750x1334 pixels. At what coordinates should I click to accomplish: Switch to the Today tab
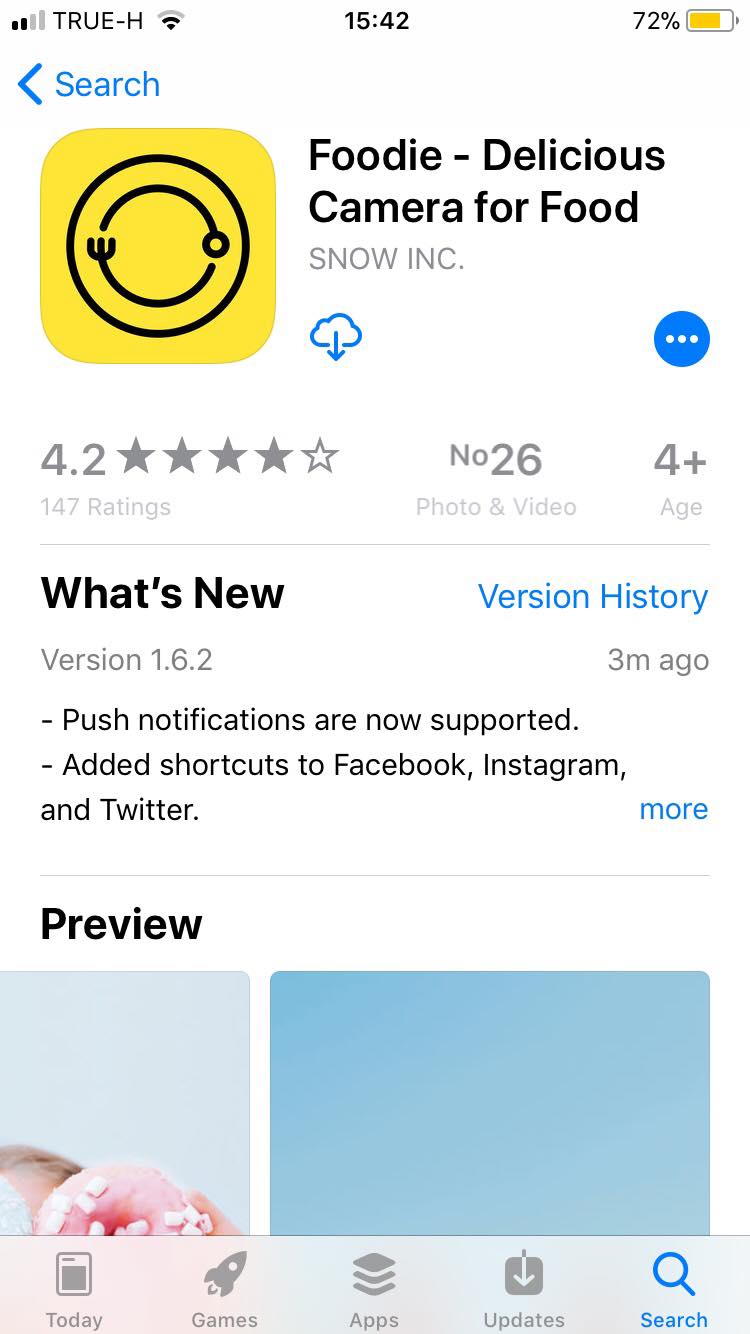[74, 1290]
